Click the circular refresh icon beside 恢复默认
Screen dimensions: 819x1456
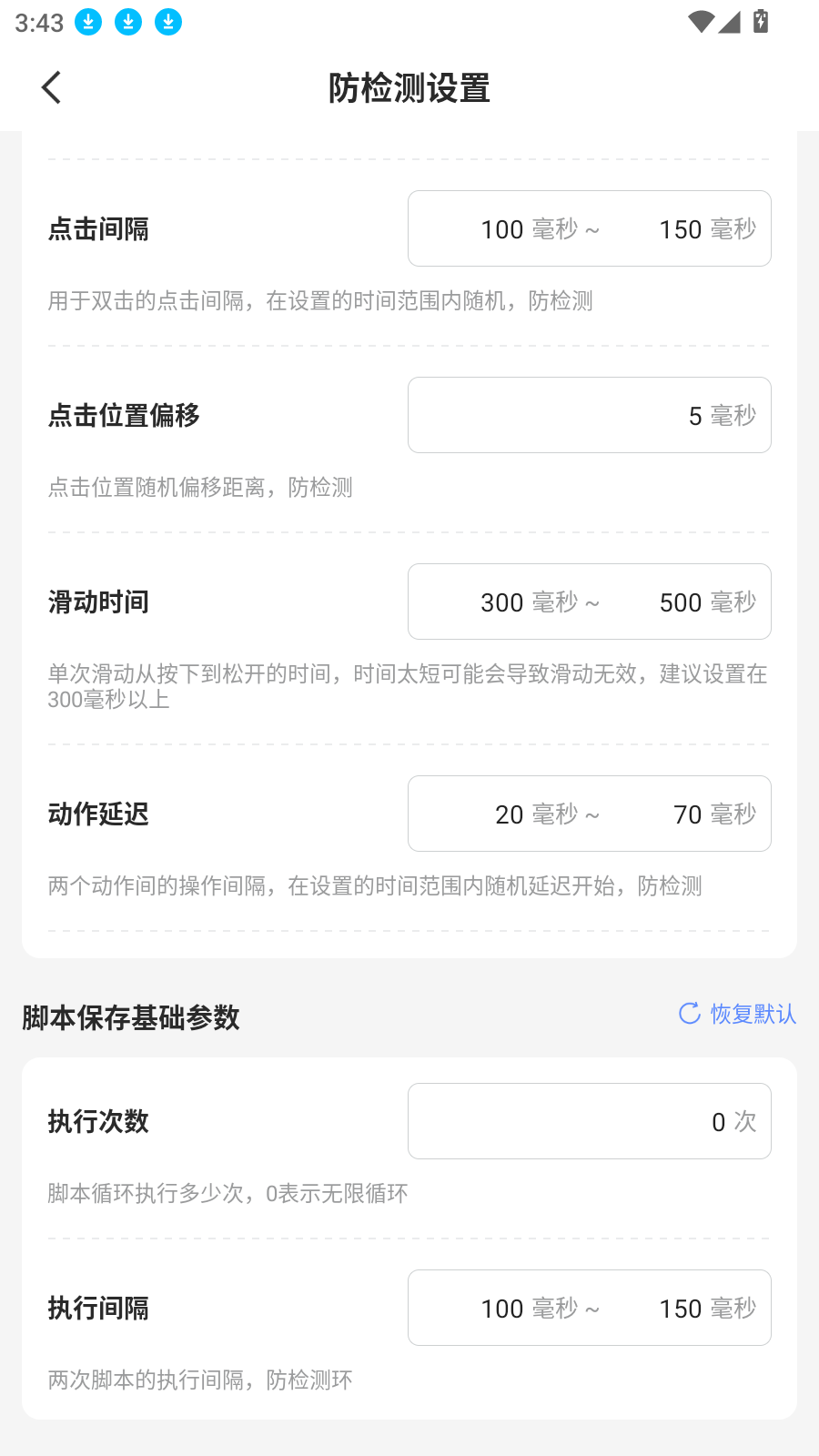tap(687, 1013)
